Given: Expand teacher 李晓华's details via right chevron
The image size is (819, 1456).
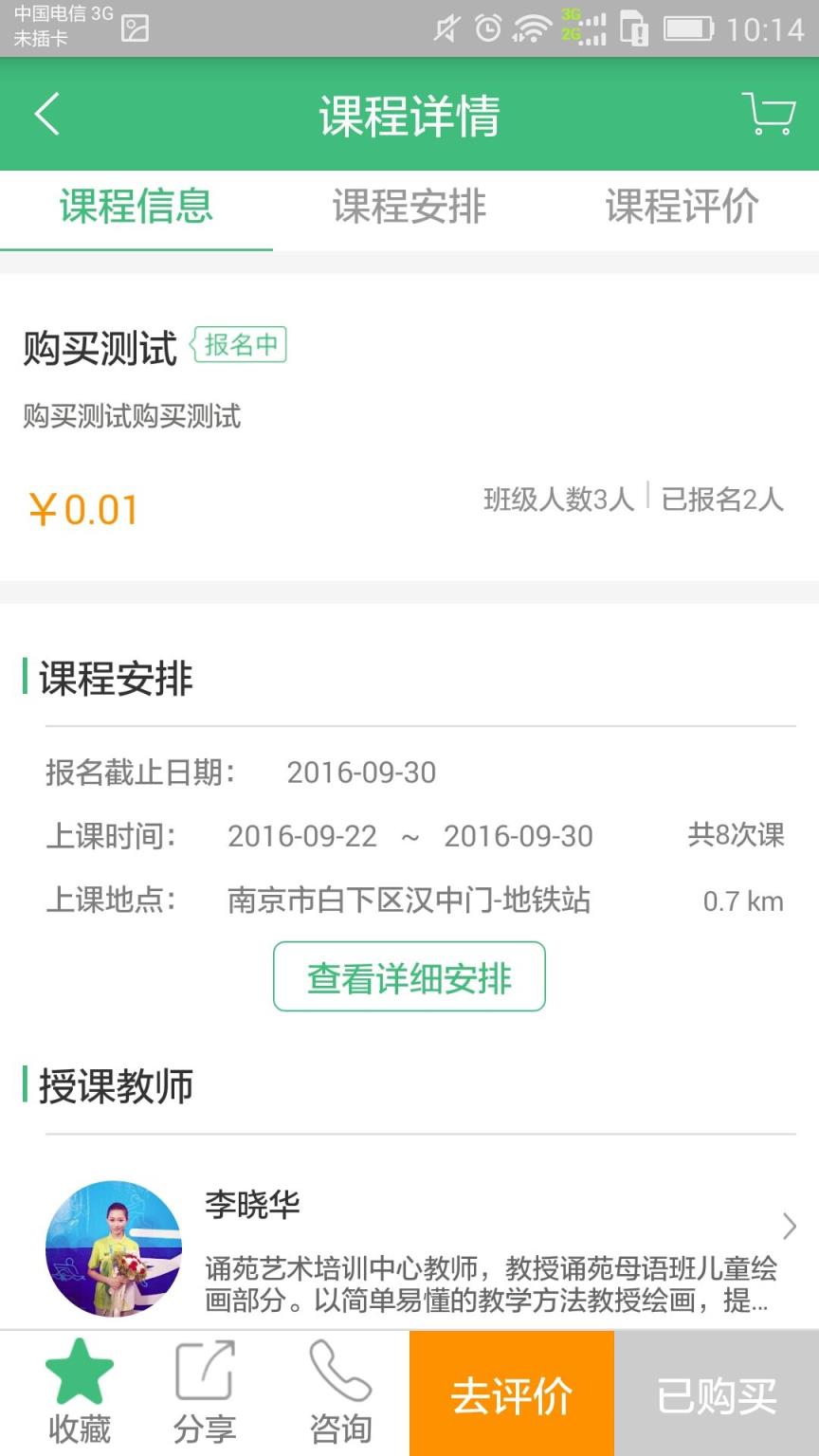Looking at the screenshot, I should [789, 1226].
